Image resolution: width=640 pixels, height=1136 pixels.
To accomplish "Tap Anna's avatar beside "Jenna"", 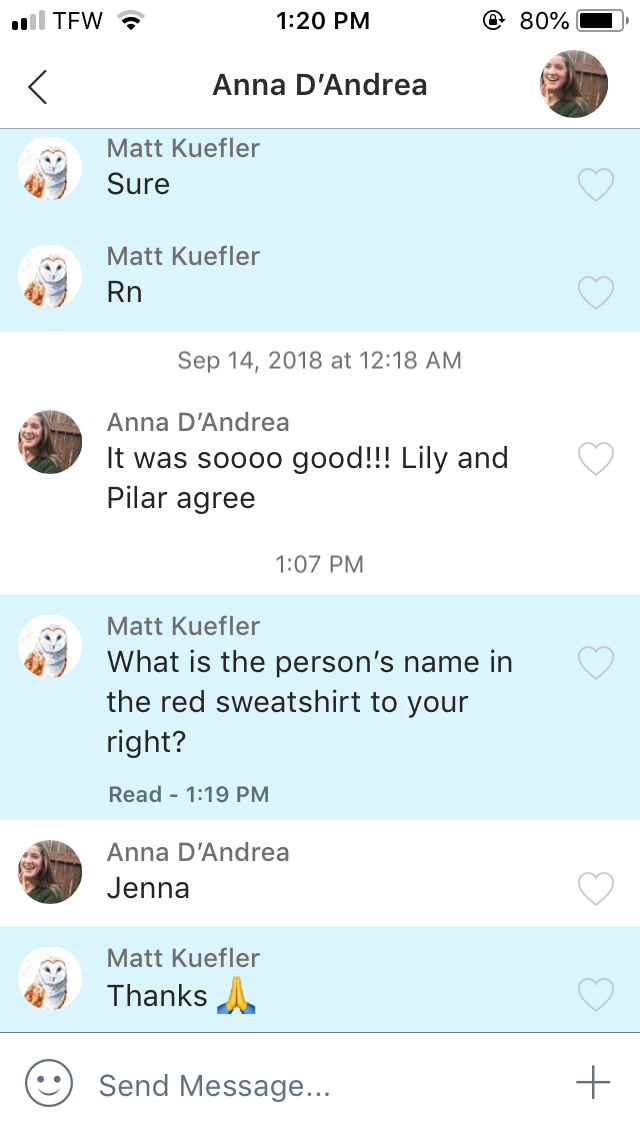I will click(50, 873).
